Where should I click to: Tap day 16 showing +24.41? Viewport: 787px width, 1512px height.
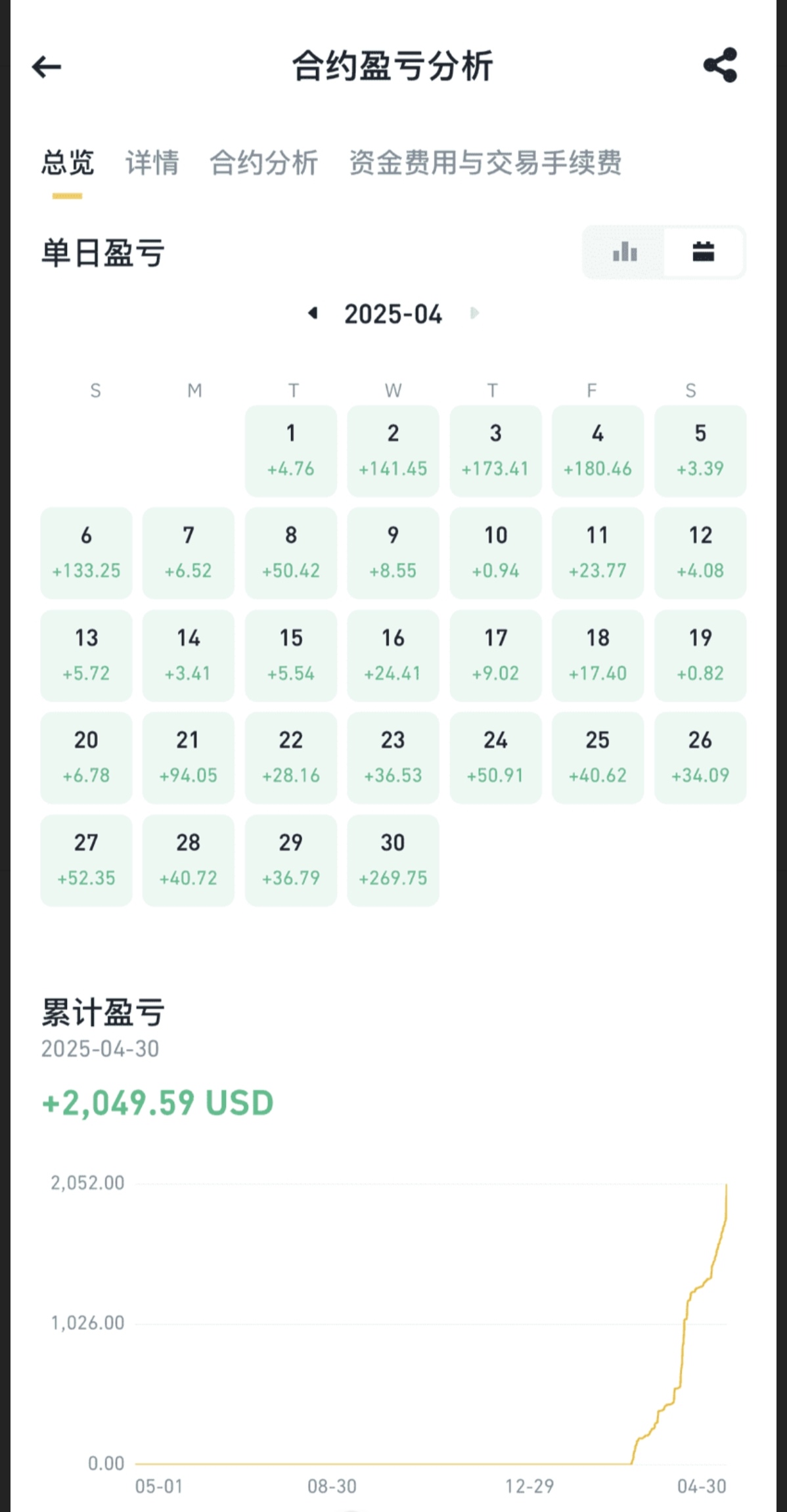tap(393, 655)
